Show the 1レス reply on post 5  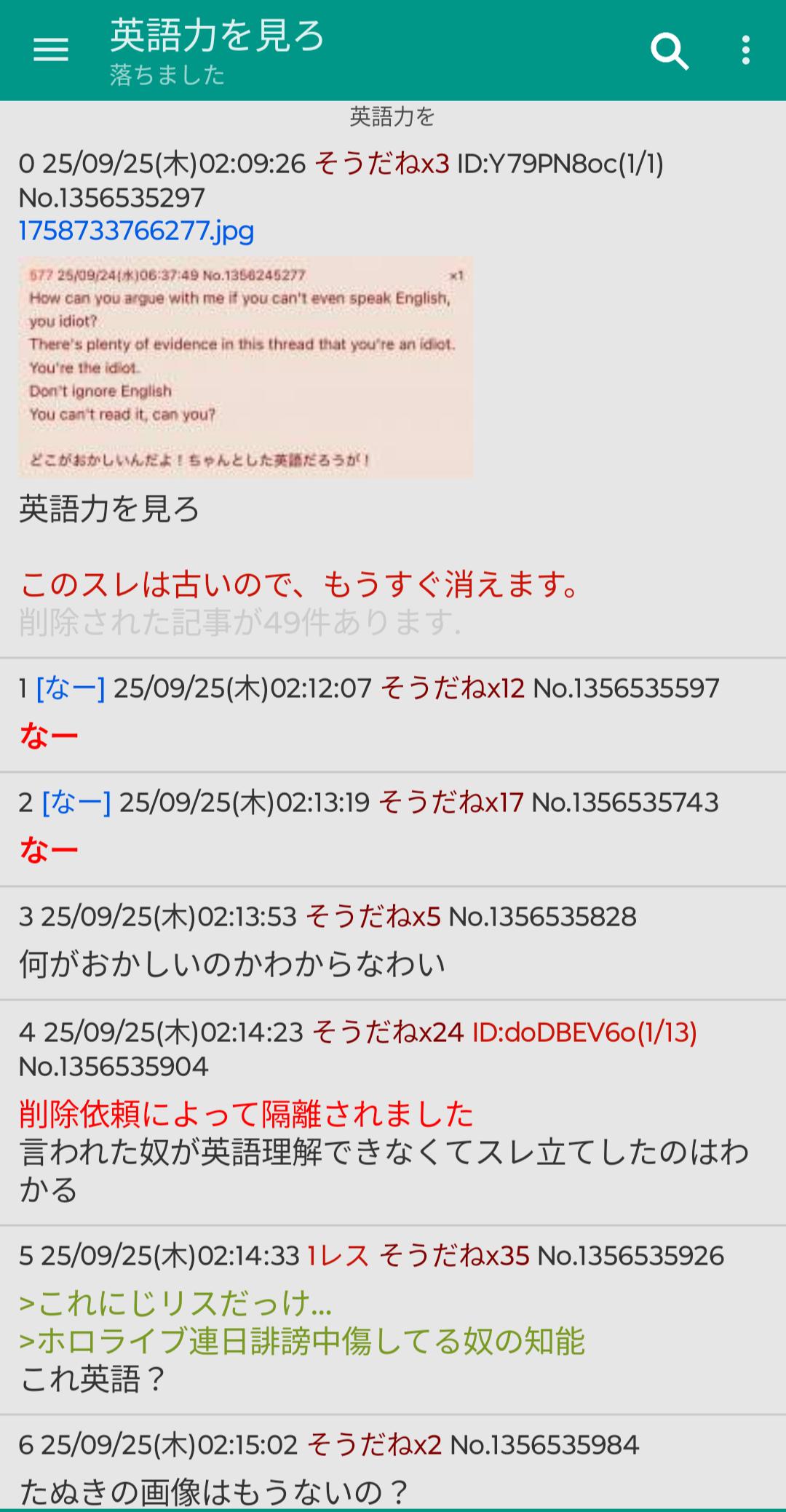338,1255
